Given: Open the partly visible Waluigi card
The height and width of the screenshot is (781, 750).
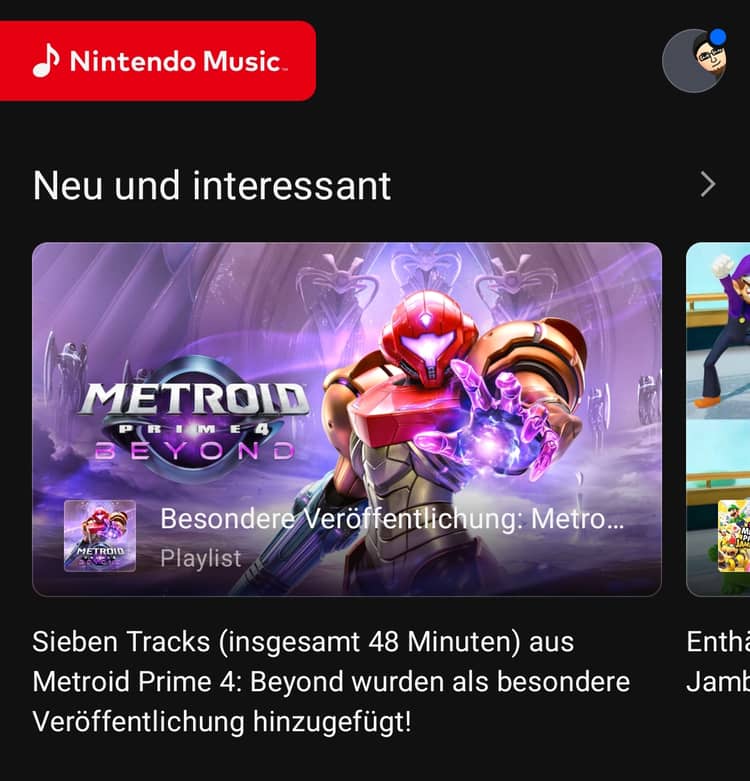Looking at the screenshot, I should coord(720,419).
